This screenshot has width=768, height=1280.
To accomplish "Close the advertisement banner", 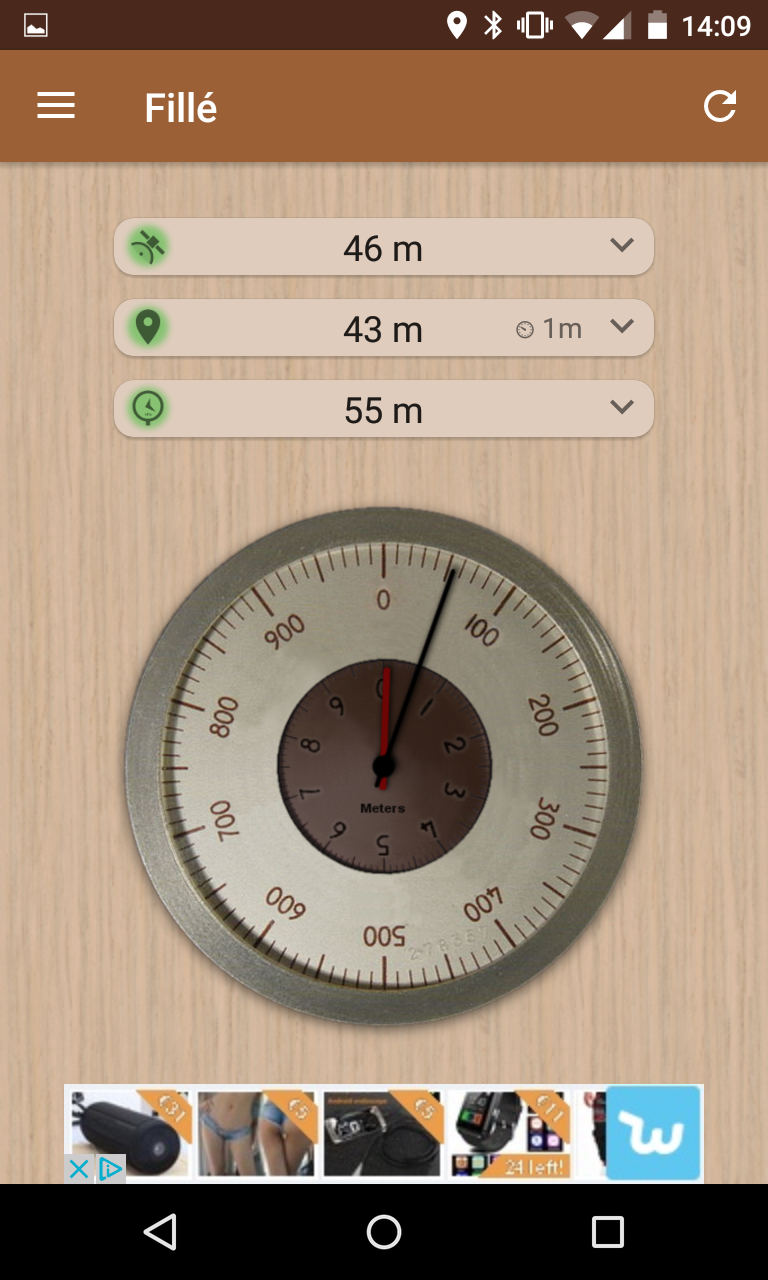I will pos(79,1168).
